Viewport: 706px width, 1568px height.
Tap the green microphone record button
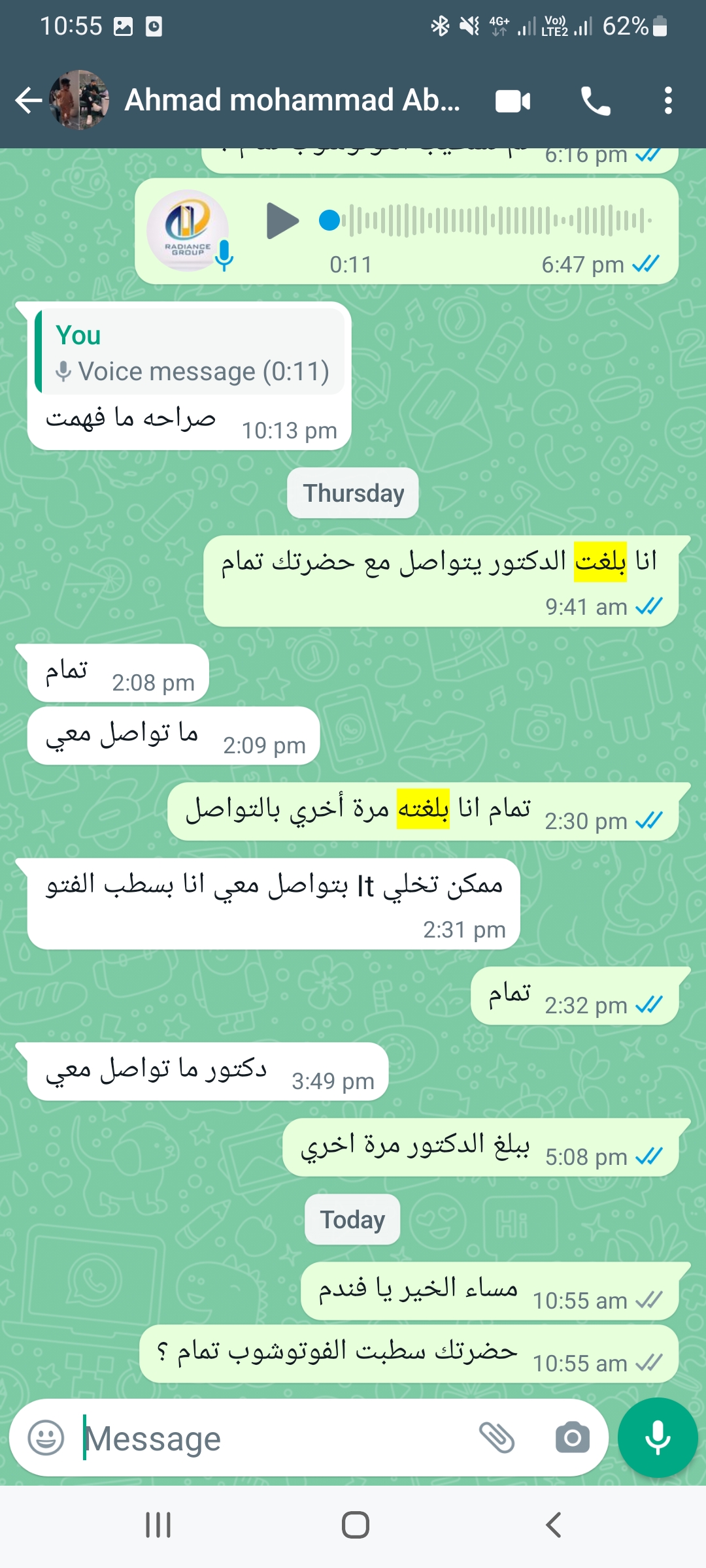coord(658,1437)
